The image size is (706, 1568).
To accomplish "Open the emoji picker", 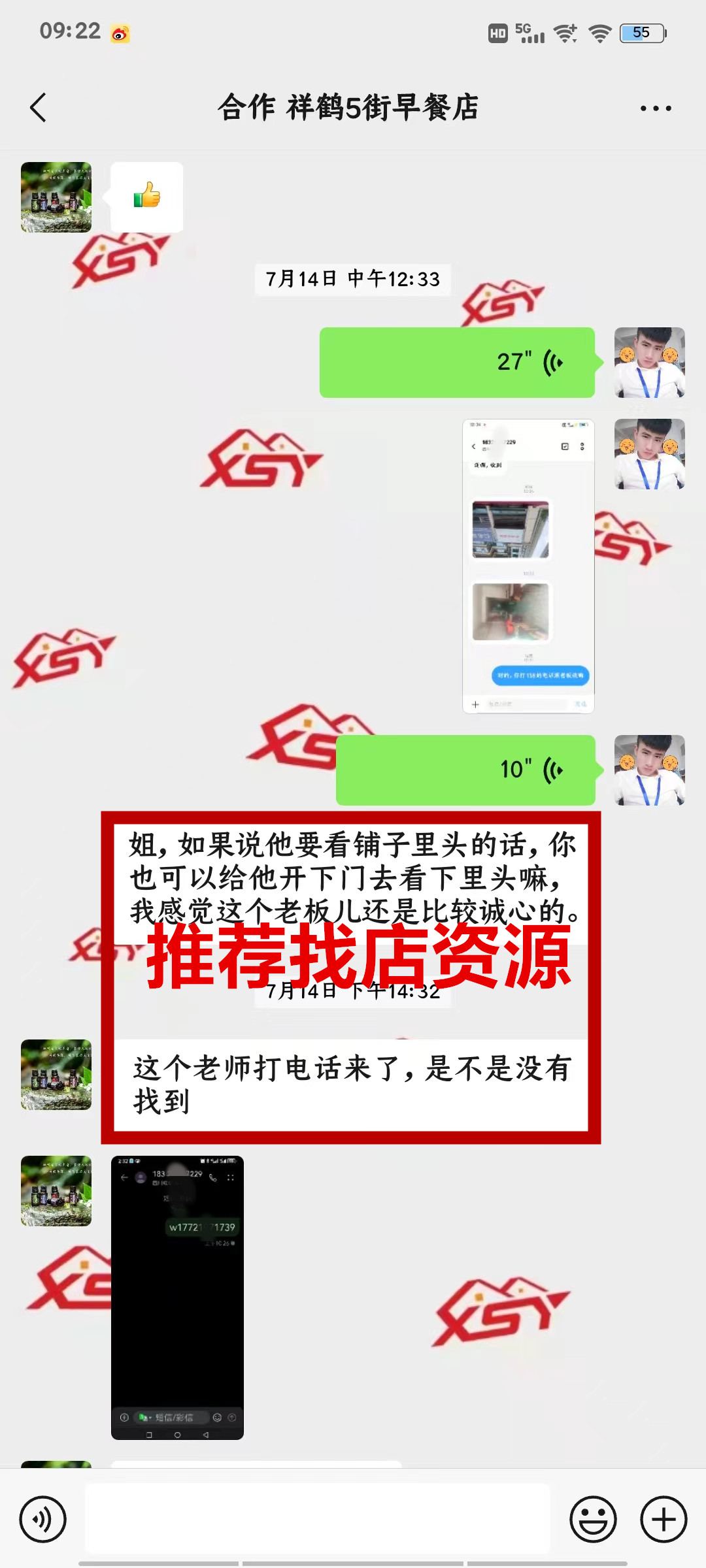I will [x=593, y=1519].
